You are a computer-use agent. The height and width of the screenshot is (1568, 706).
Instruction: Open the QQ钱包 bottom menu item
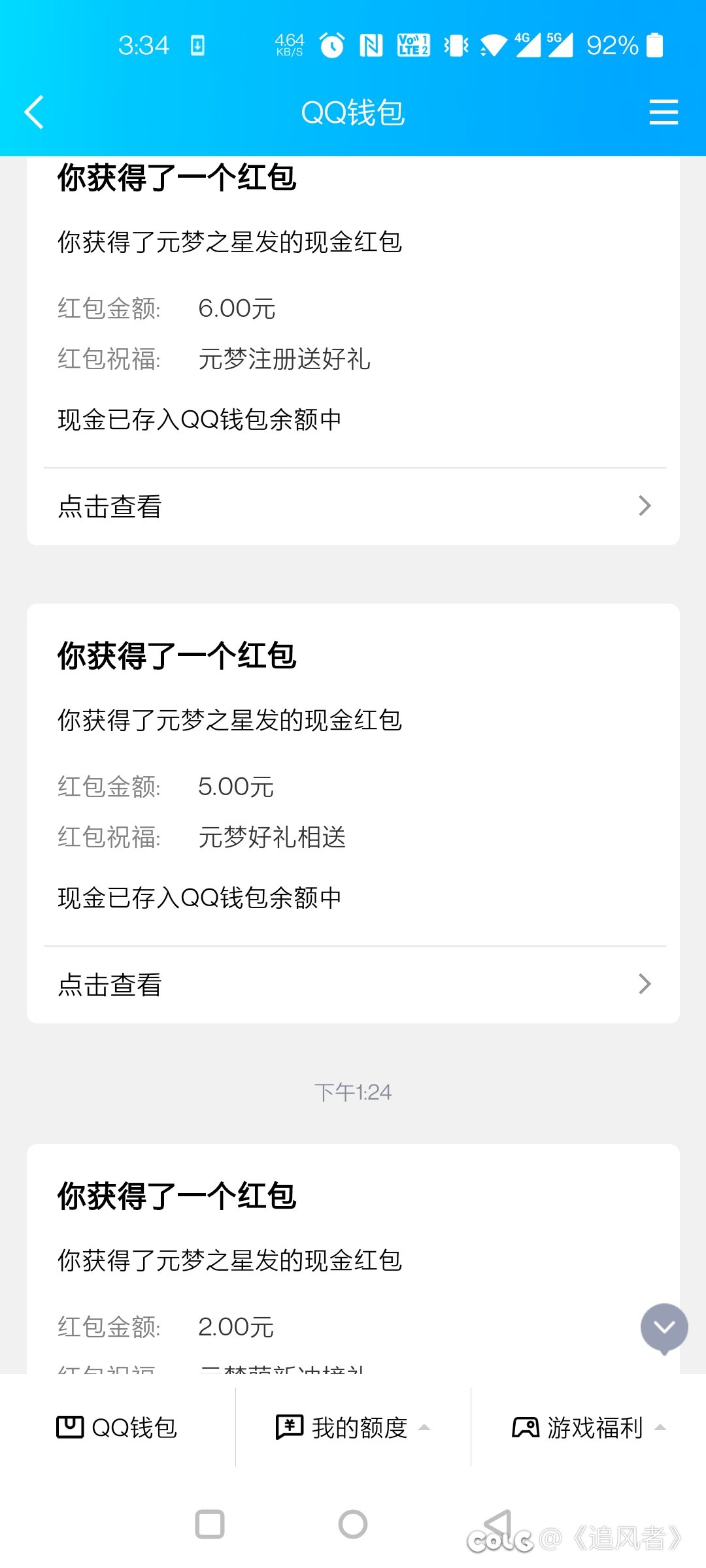118,1428
